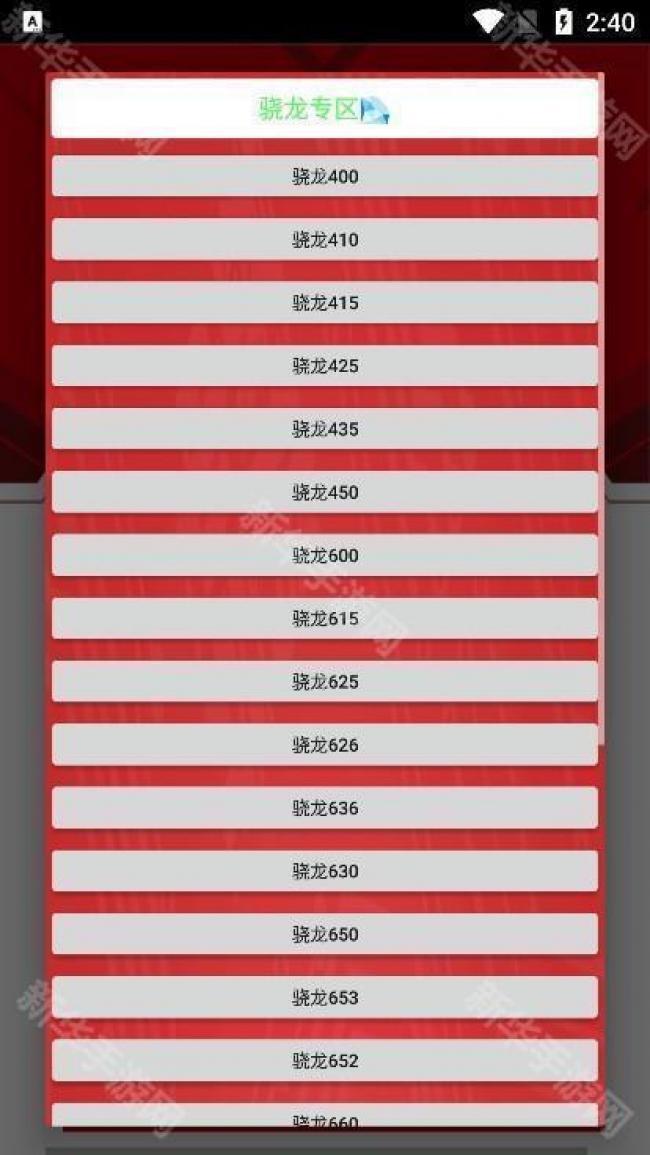
Task: Select the 骁龙625 entry
Action: [x=325, y=681]
